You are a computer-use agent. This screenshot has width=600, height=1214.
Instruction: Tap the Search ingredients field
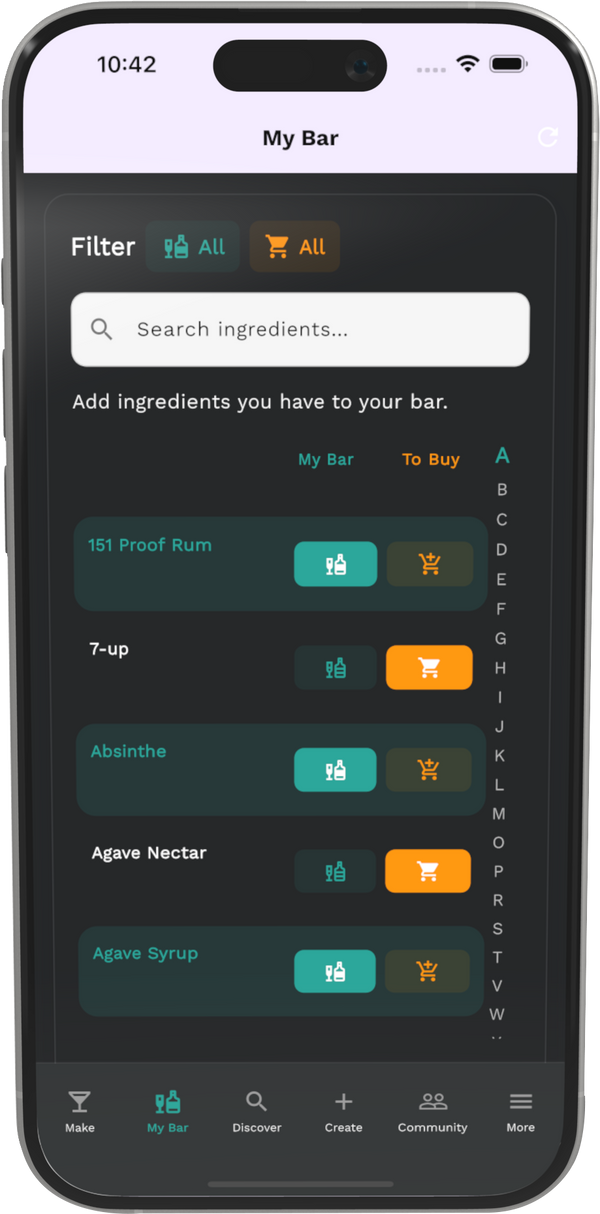point(300,329)
